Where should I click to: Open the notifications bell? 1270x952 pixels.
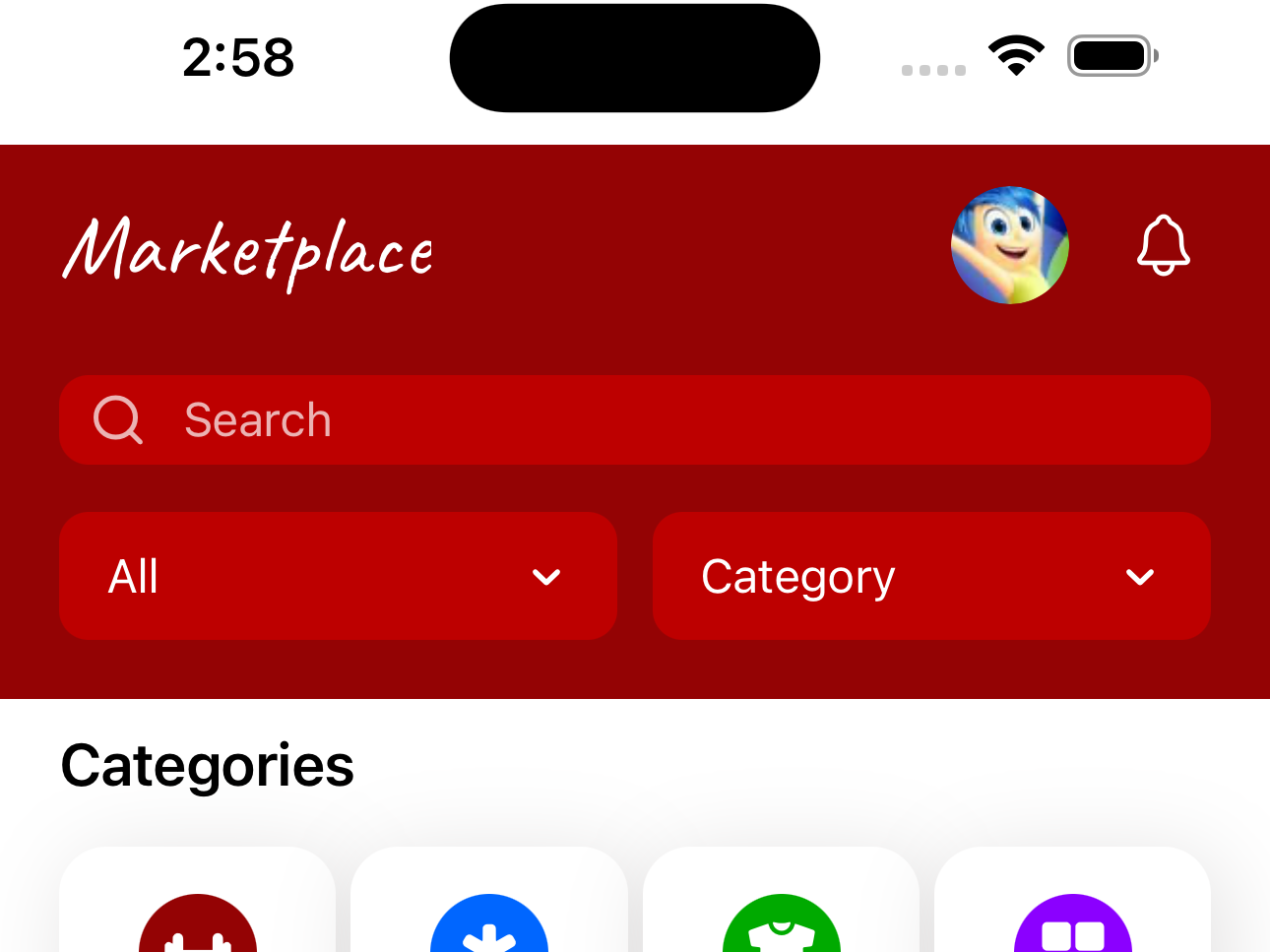1163,245
